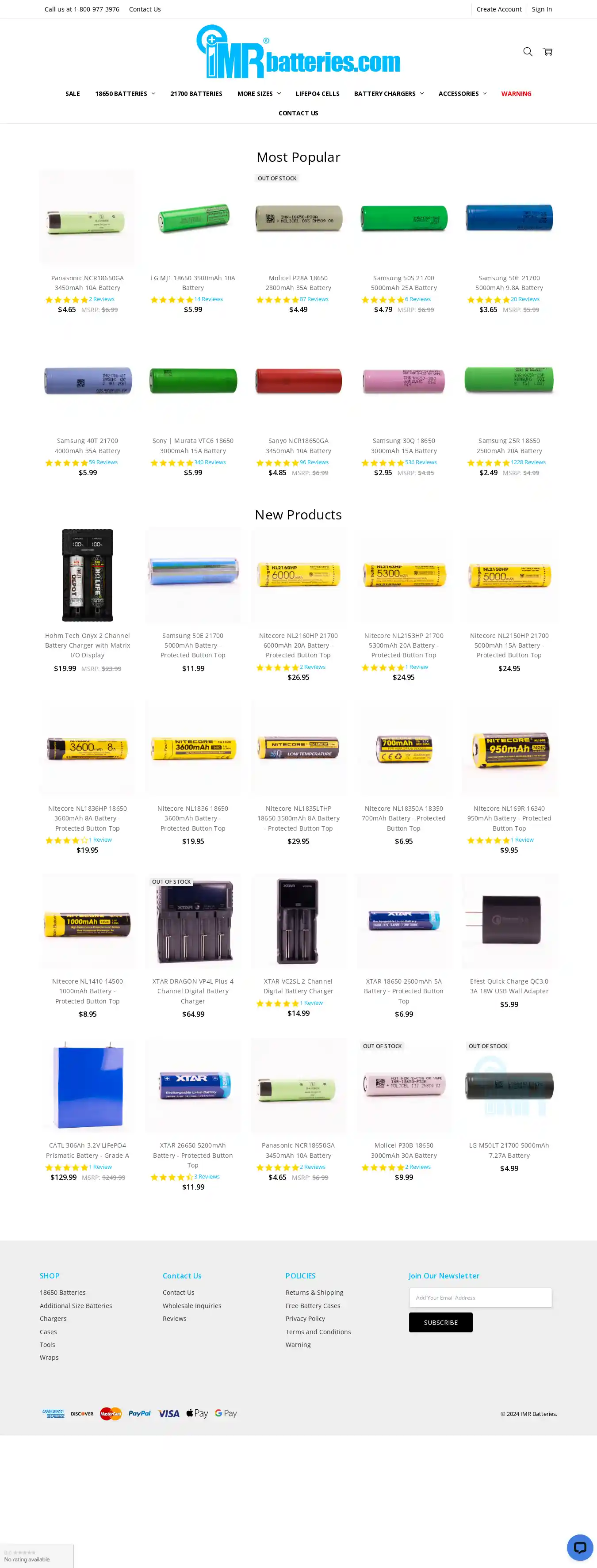Open the search magnifier icon
Screen dimensions: 597x1568
[528, 52]
